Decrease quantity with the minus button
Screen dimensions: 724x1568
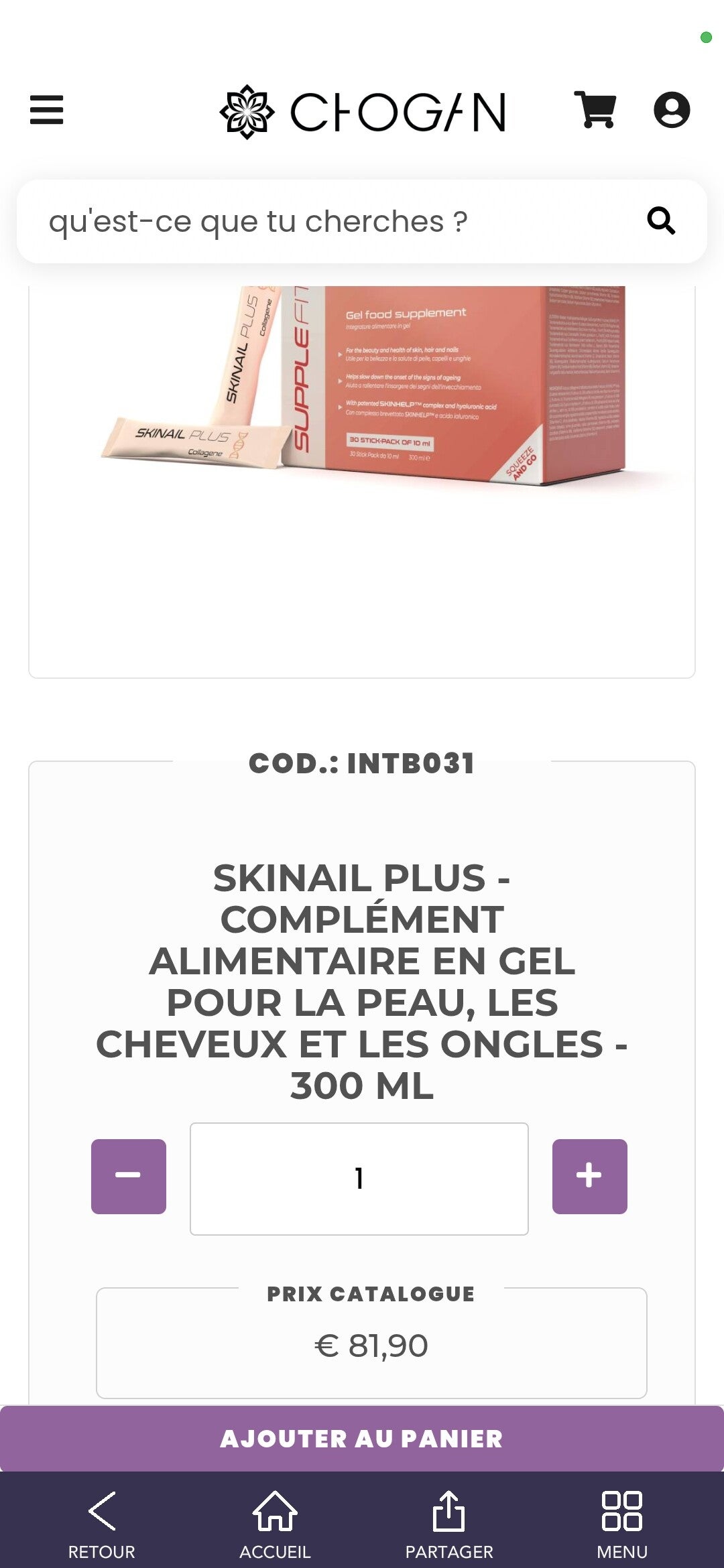(x=129, y=1176)
